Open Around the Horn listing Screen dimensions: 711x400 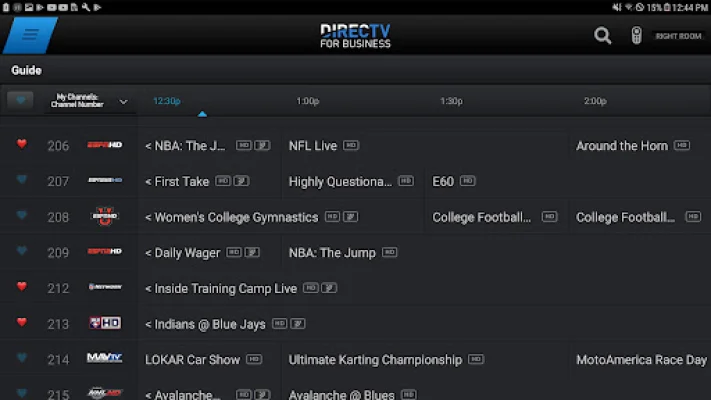coord(622,146)
